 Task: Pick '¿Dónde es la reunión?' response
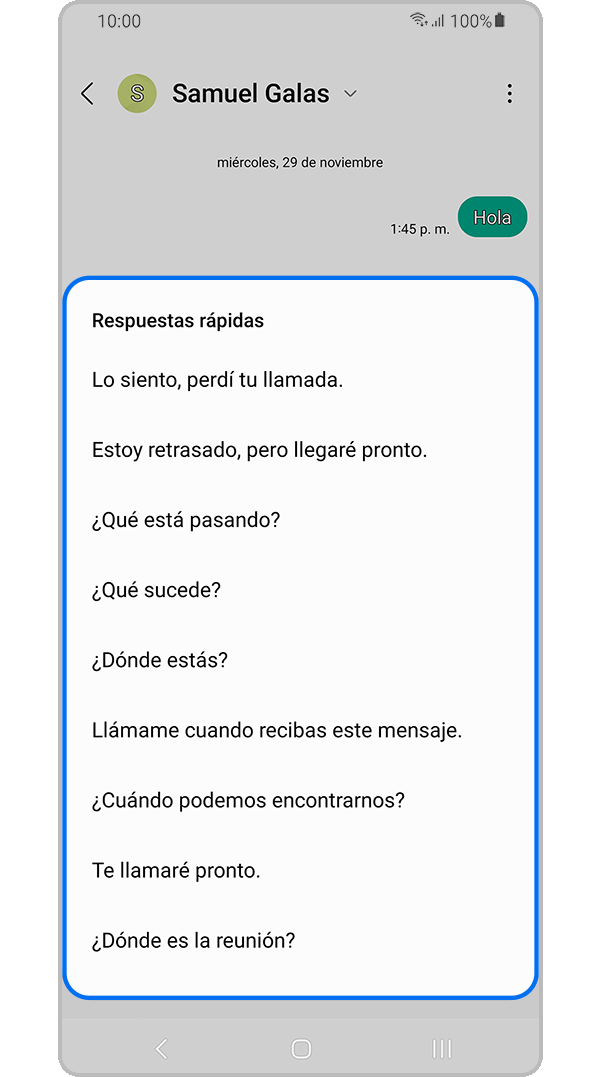point(193,940)
